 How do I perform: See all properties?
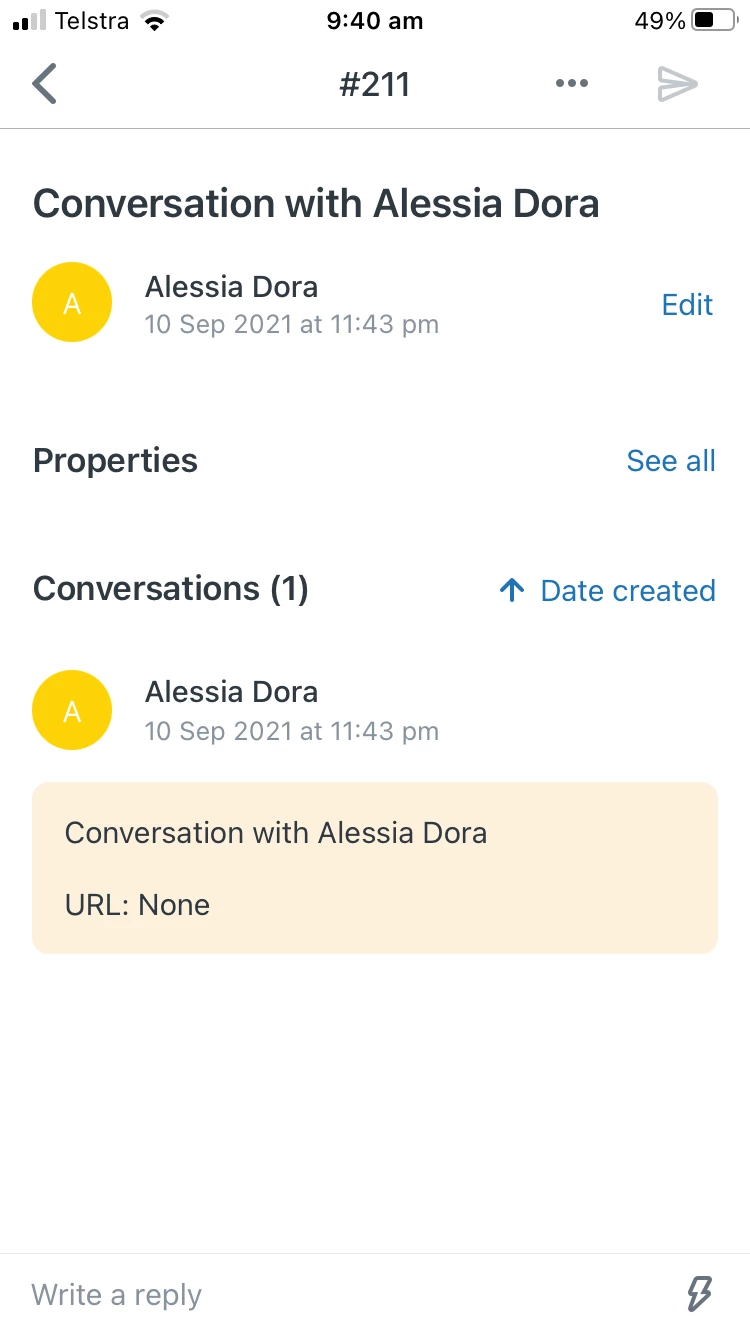click(670, 461)
